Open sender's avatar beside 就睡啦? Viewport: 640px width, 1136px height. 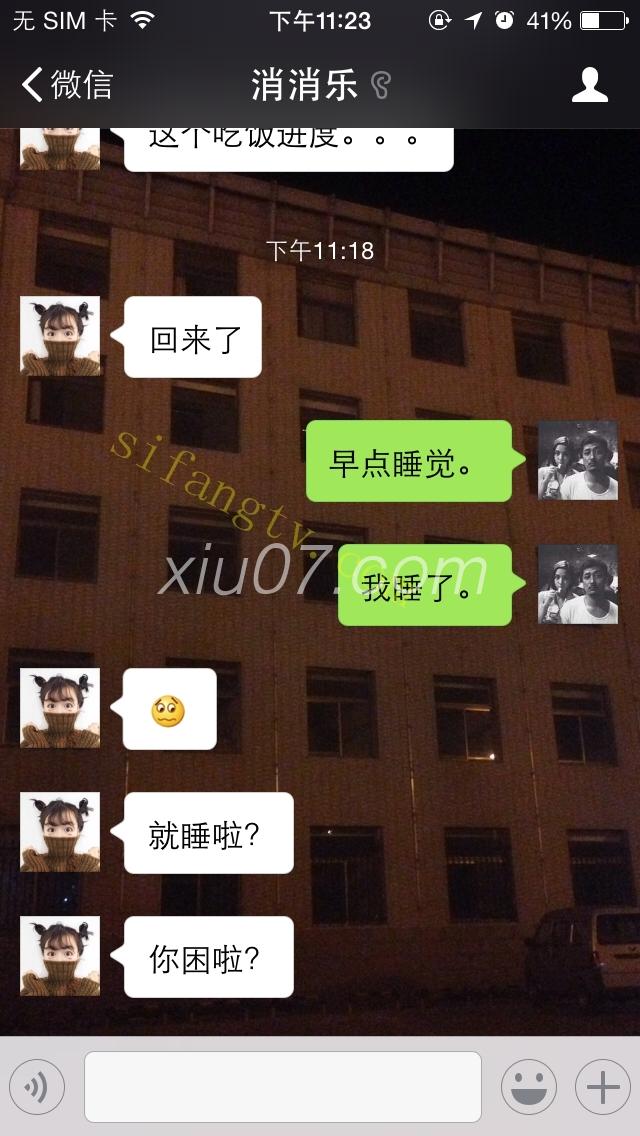[x=60, y=832]
